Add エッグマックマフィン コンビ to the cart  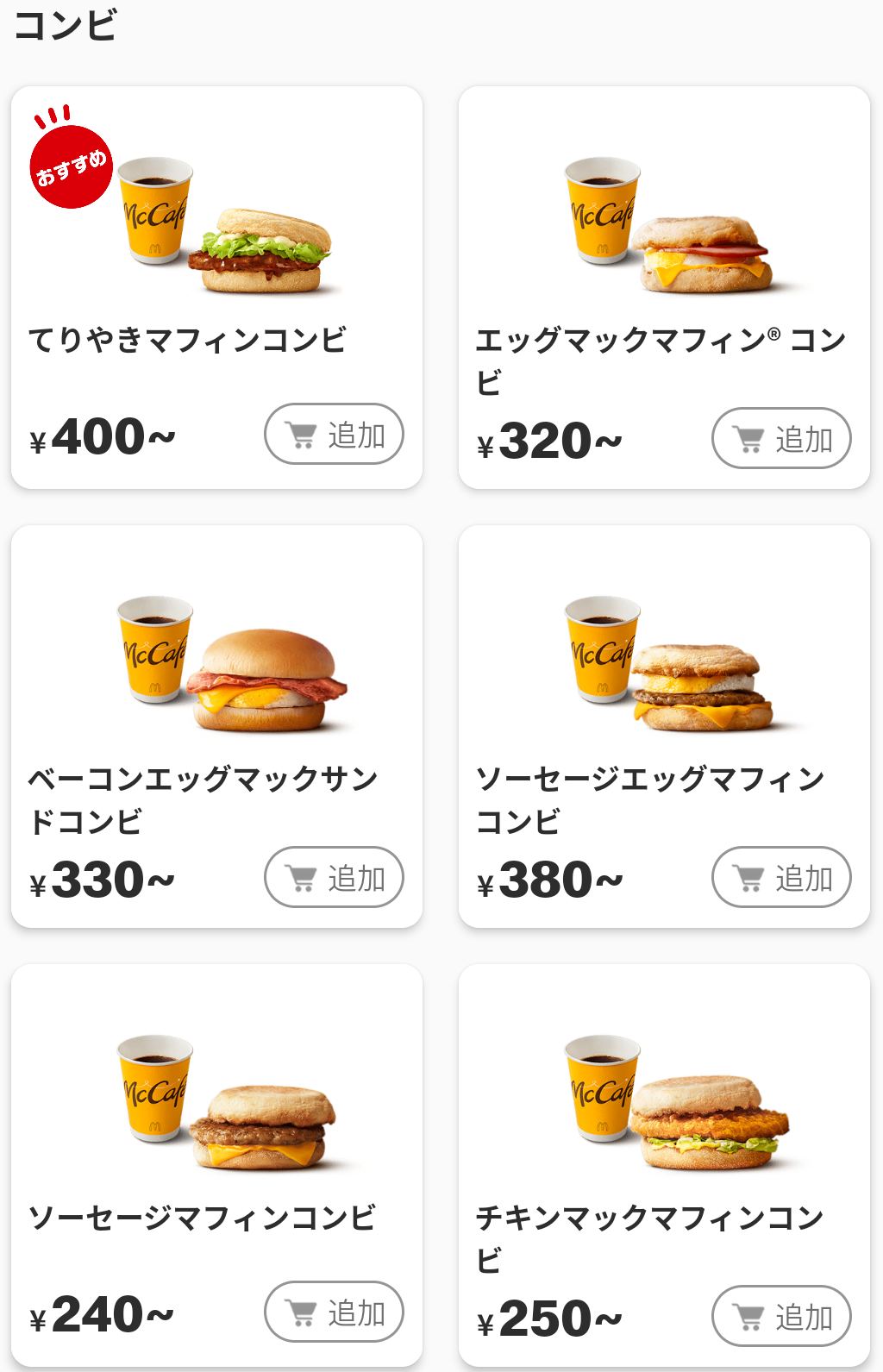click(781, 438)
